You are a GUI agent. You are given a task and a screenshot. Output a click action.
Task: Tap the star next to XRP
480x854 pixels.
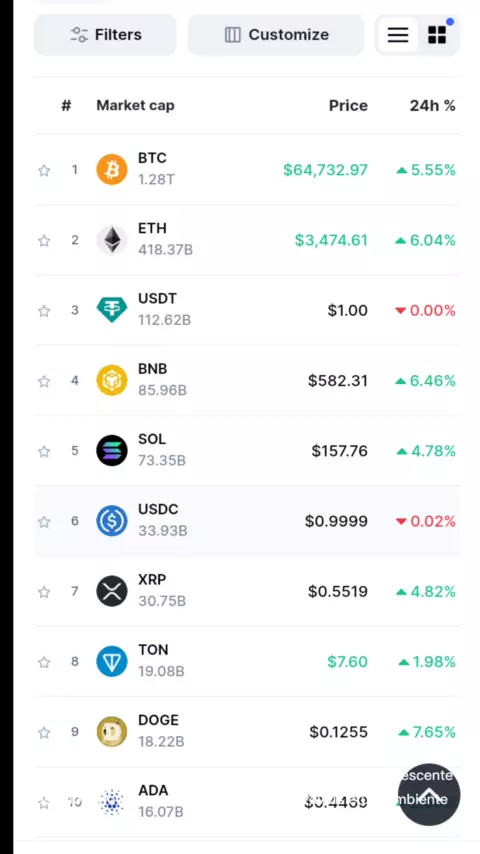[x=44, y=591]
